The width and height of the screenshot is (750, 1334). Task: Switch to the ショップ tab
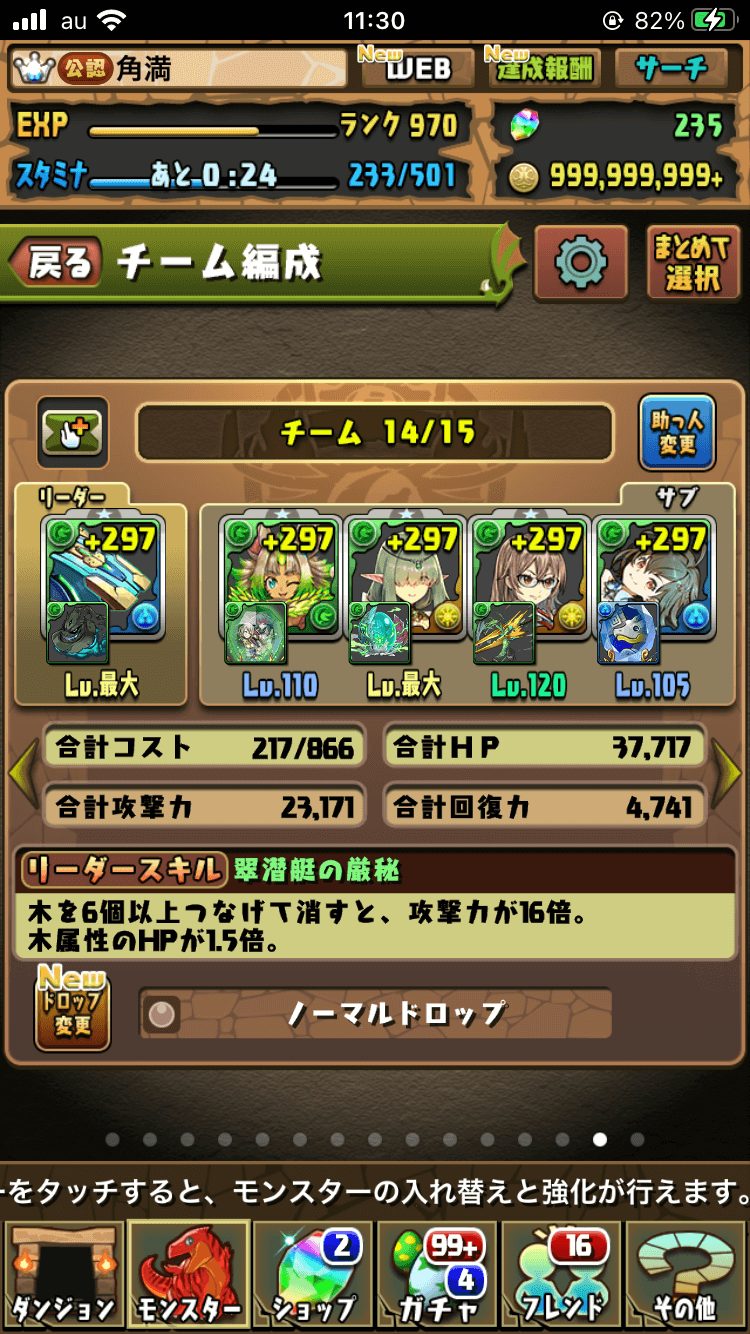click(x=313, y=1273)
